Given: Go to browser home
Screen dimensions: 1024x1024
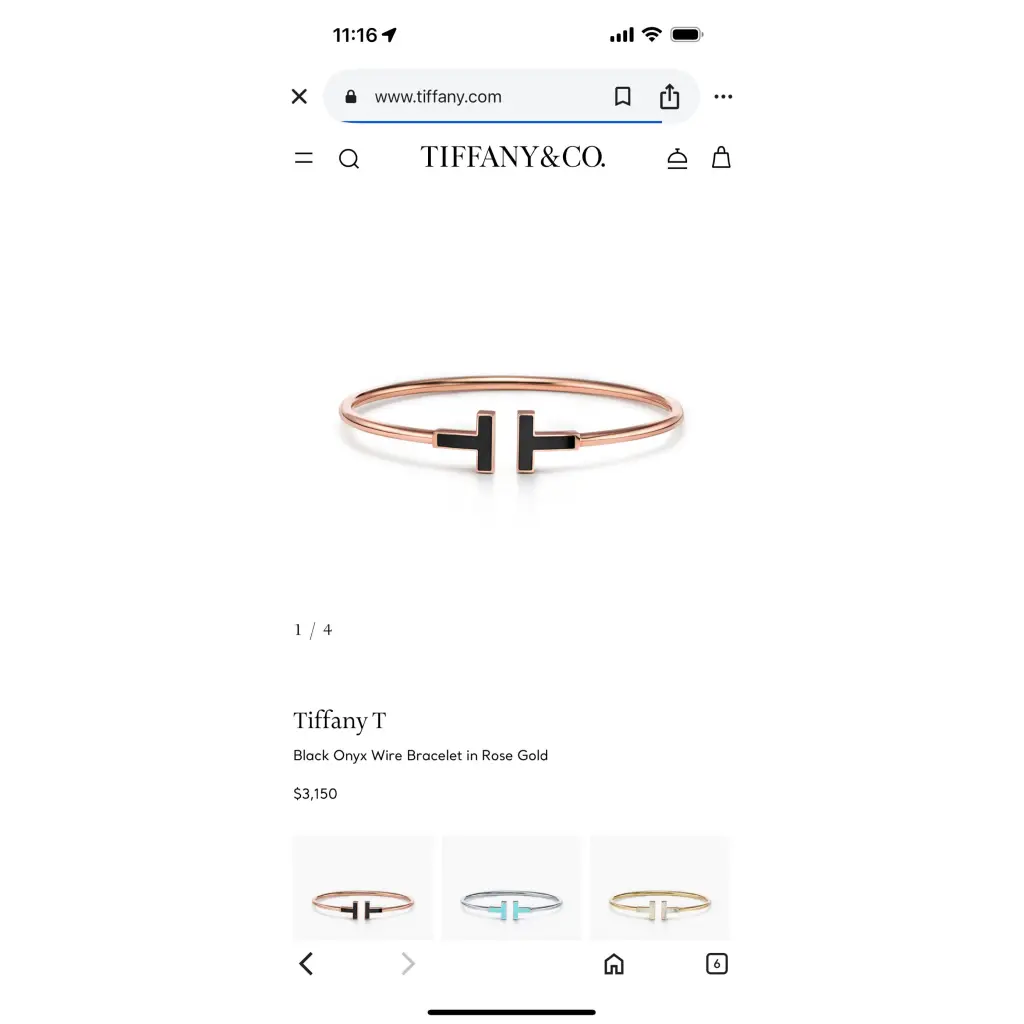Looking at the screenshot, I should click(x=614, y=964).
